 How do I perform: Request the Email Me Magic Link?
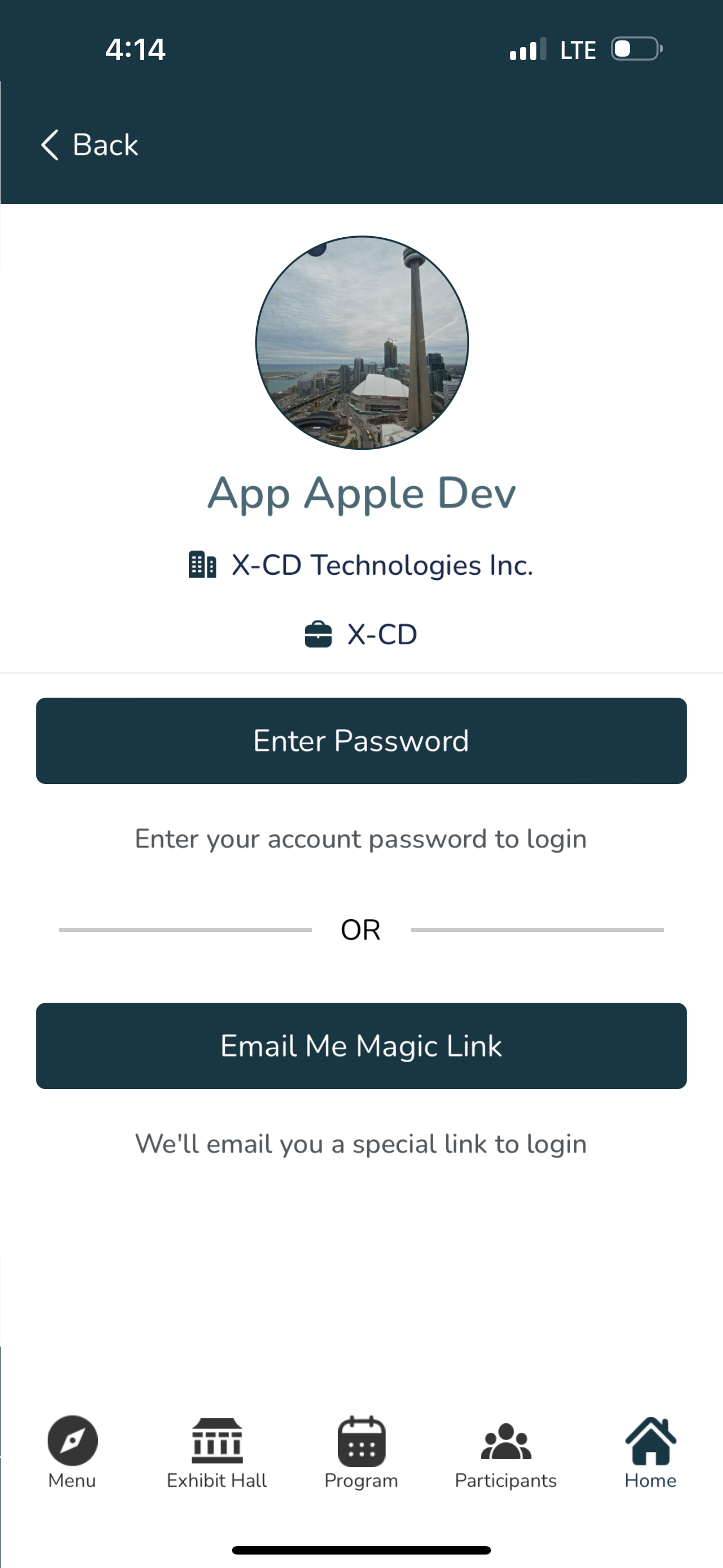pyautogui.click(x=361, y=1046)
